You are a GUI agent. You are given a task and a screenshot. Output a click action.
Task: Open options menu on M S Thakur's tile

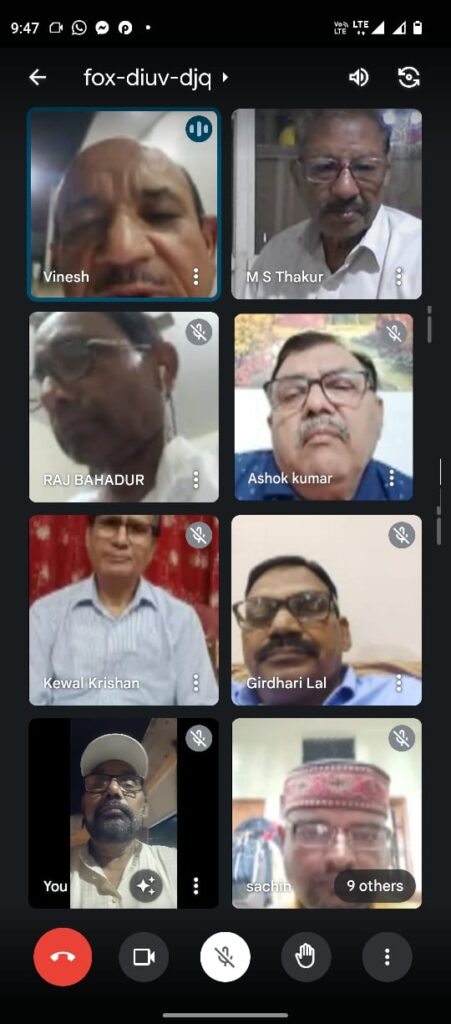click(x=399, y=276)
